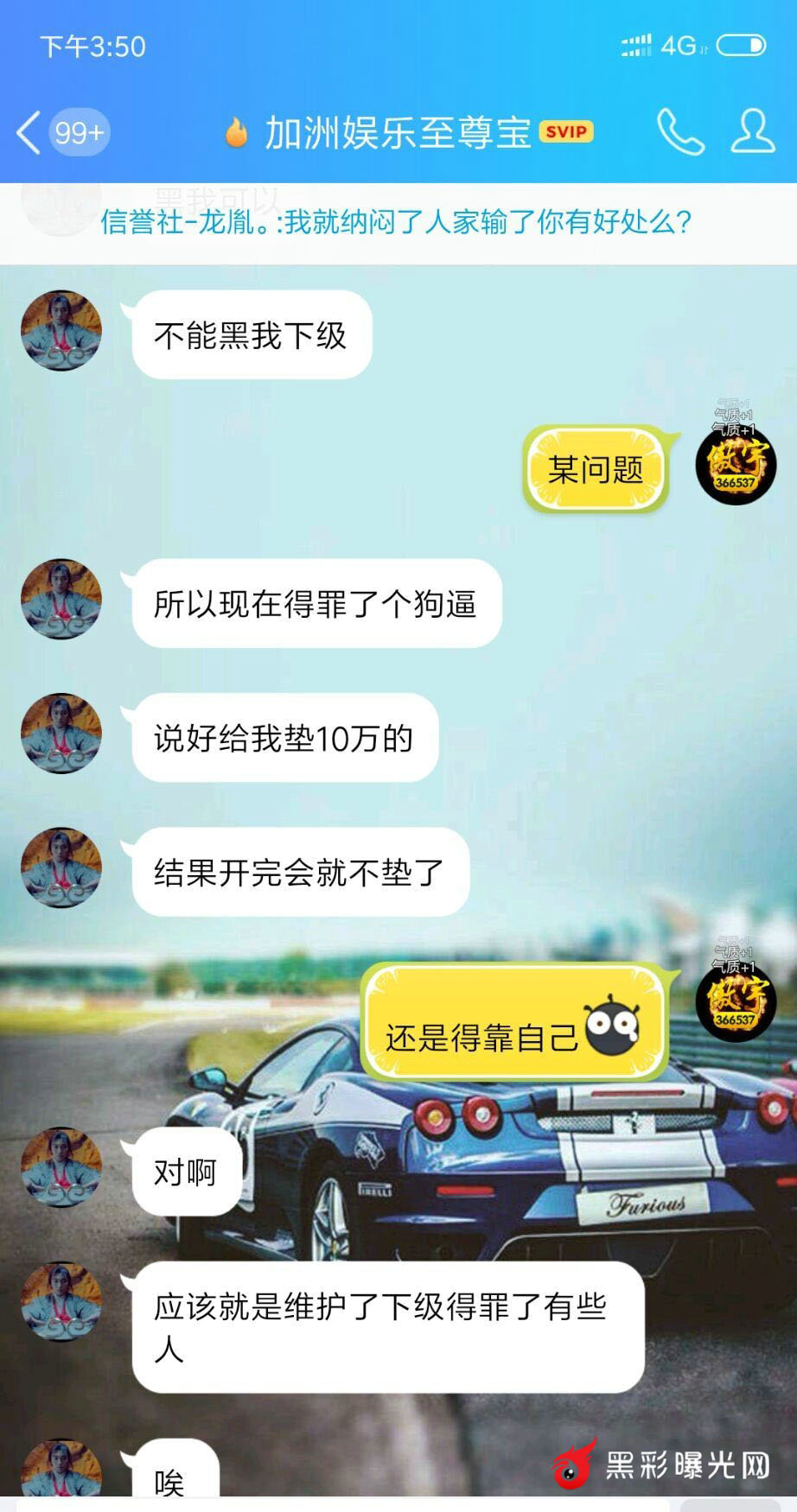Open the contact profile icon
Screen dimensions: 797x1512
click(752, 132)
